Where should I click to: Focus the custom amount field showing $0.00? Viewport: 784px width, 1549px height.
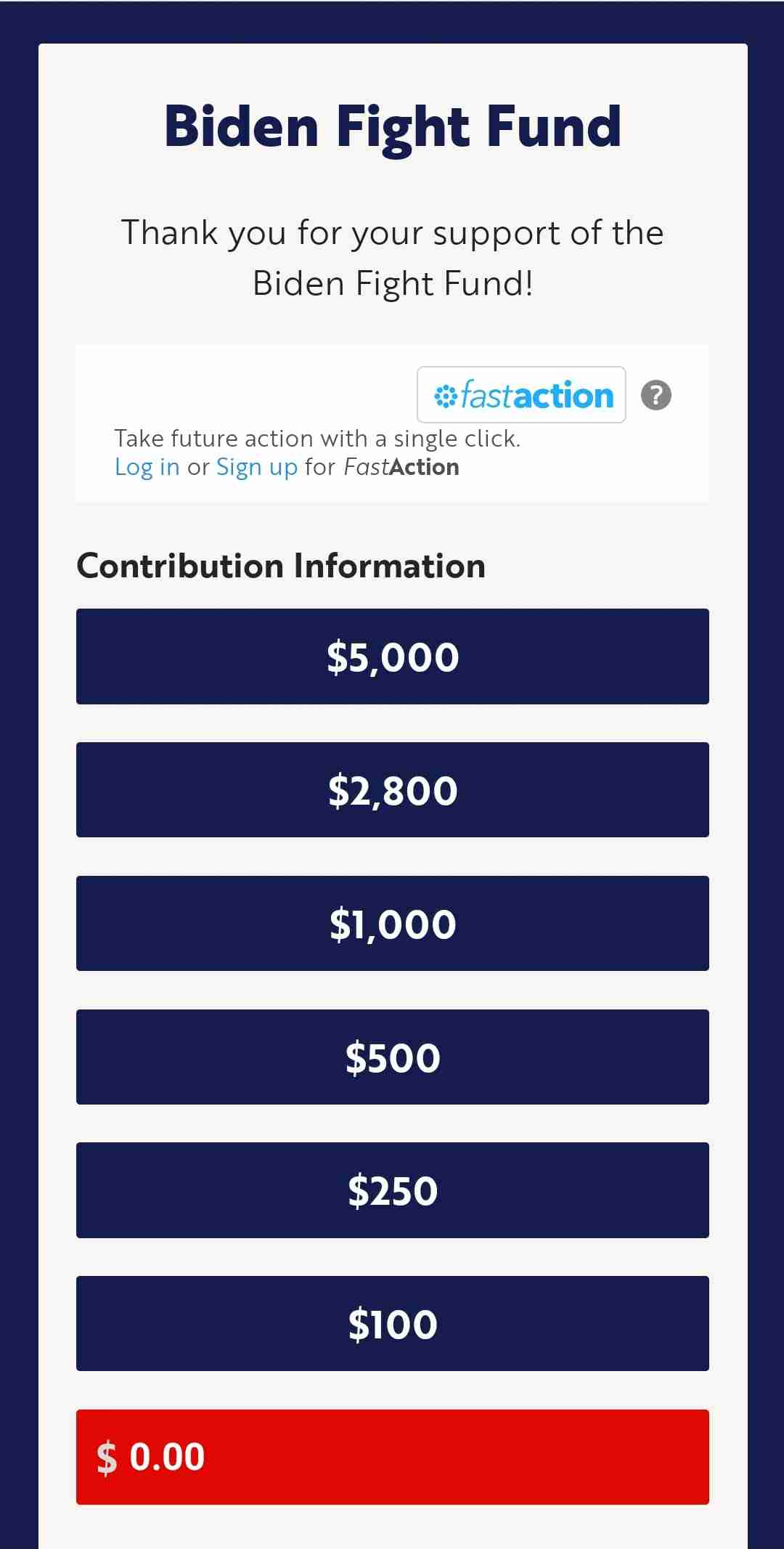pyautogui.click(x=392, y=1457)
